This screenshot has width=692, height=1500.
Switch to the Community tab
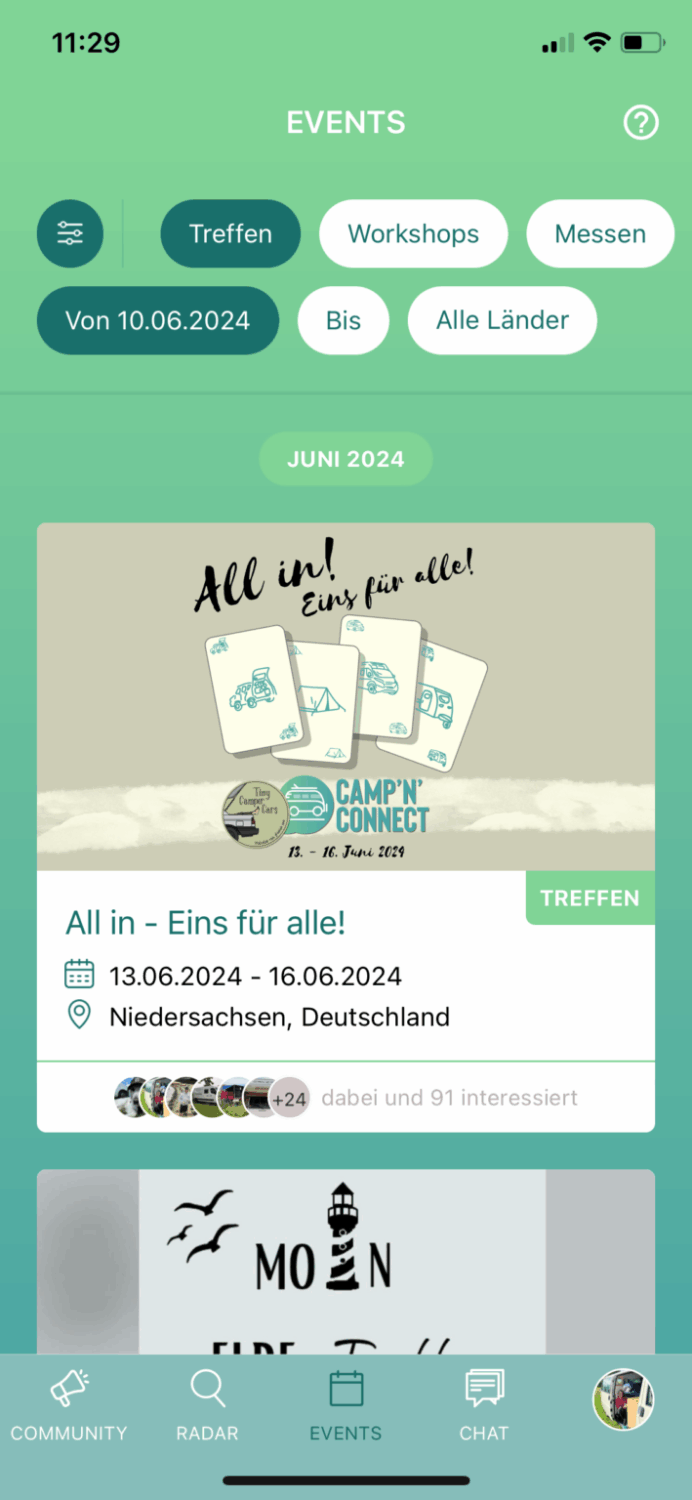tap(69, 1404)
